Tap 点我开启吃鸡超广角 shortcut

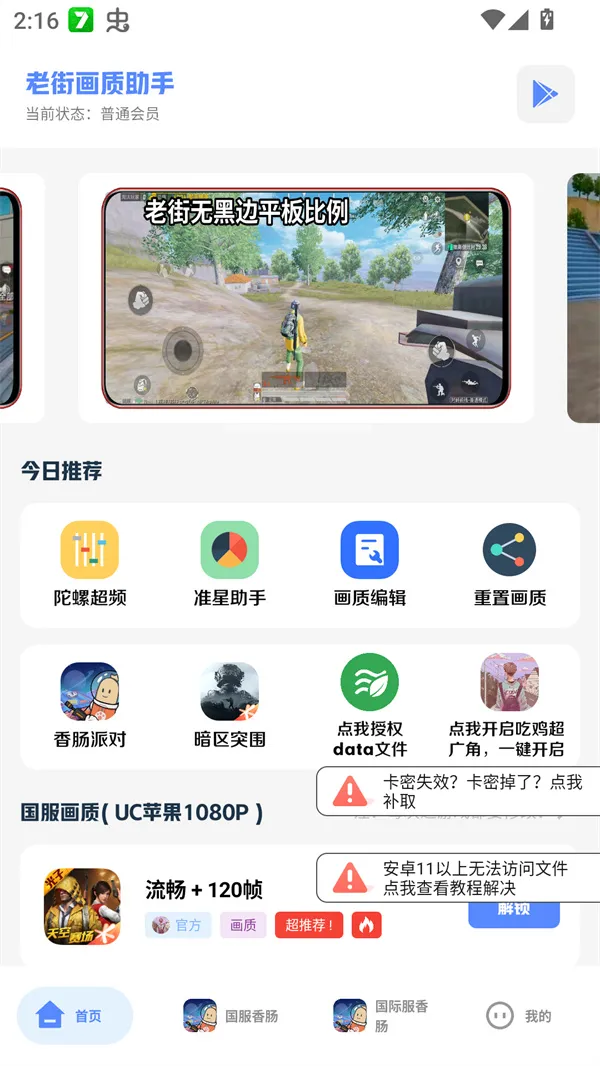point(509,706)
